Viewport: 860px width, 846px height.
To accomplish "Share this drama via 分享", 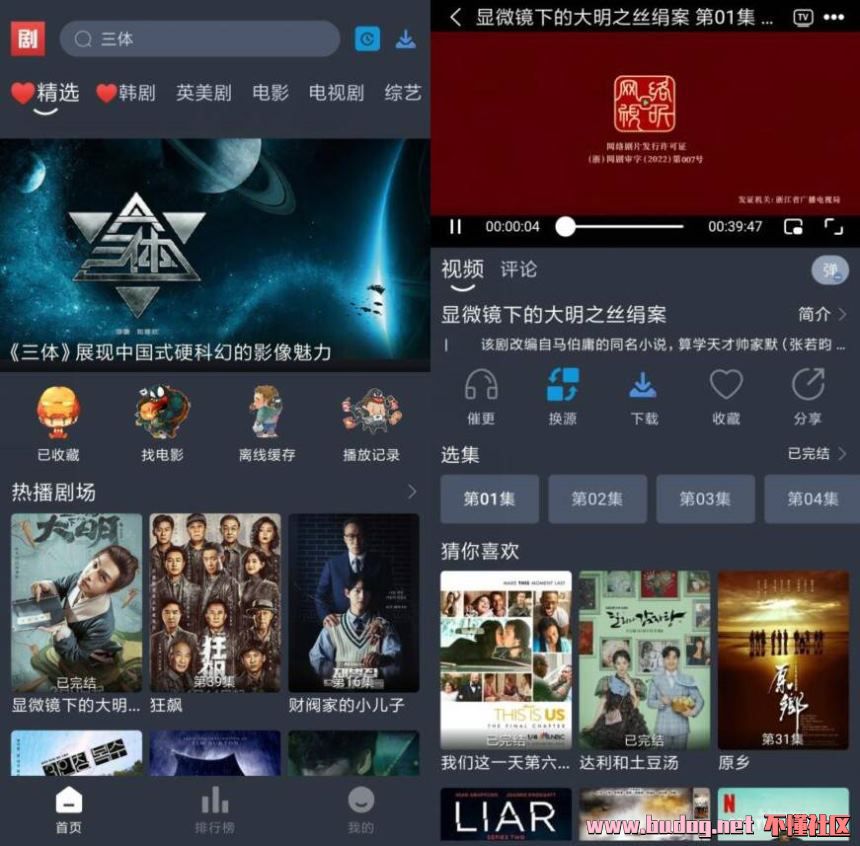I will 807,396.
